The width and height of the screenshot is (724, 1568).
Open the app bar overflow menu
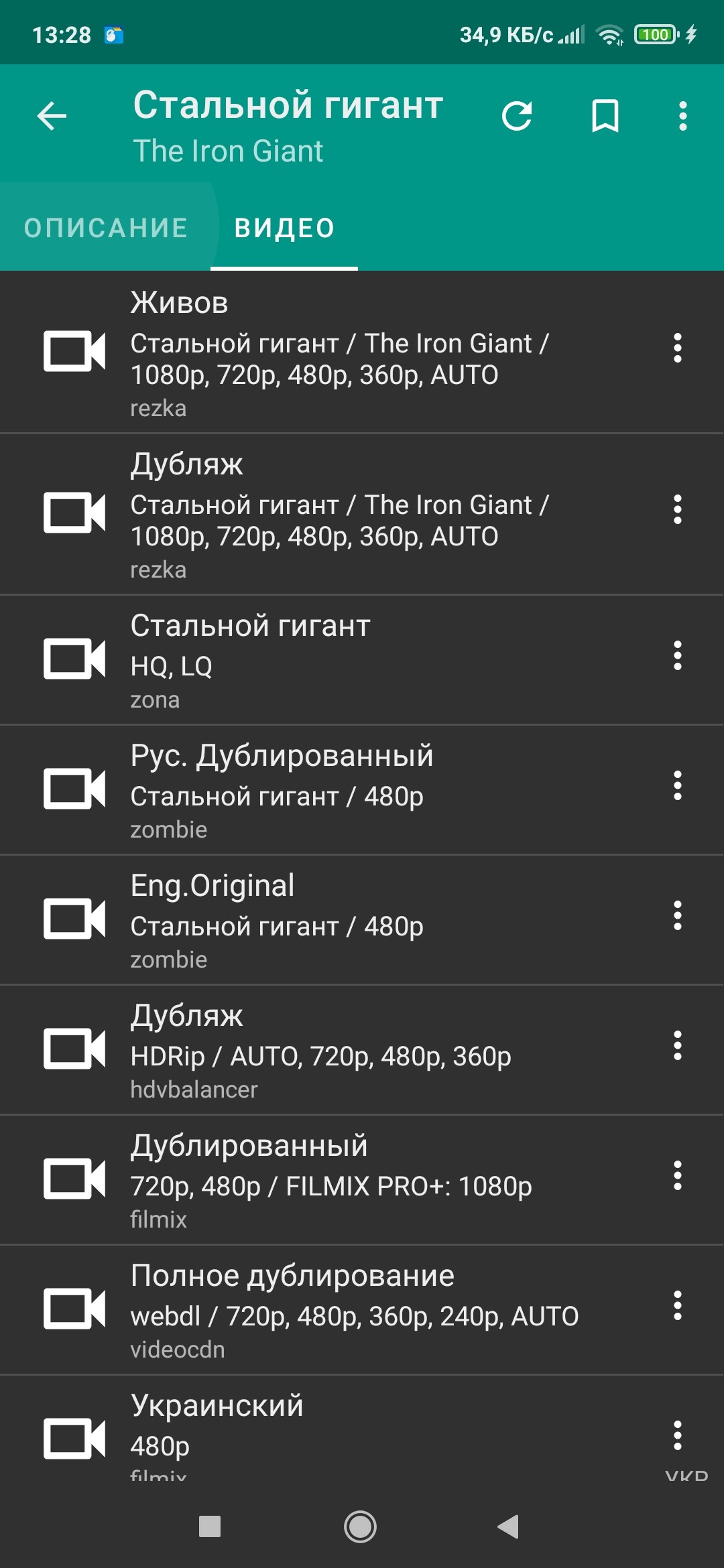(x=682, y=116)
